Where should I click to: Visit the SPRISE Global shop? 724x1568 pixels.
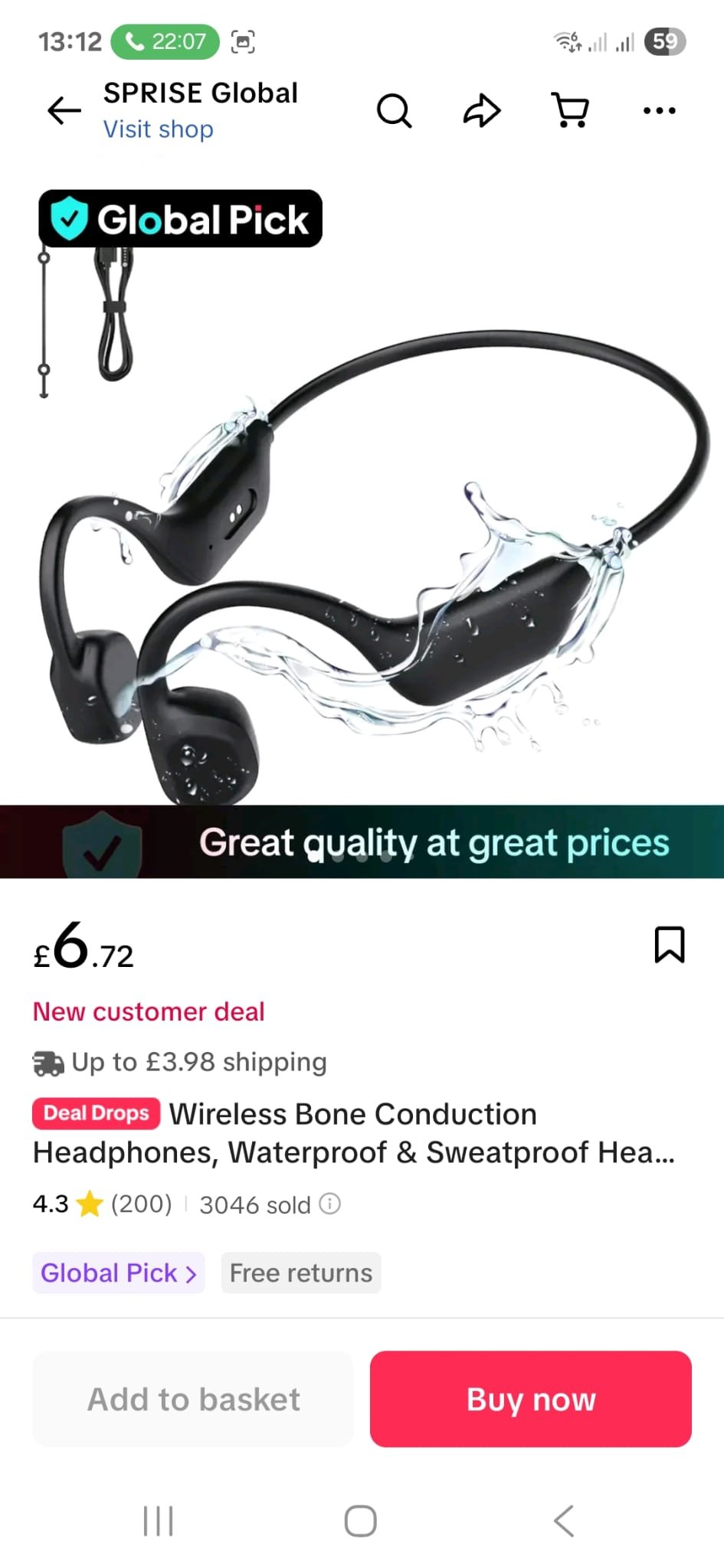click(159, 129)
